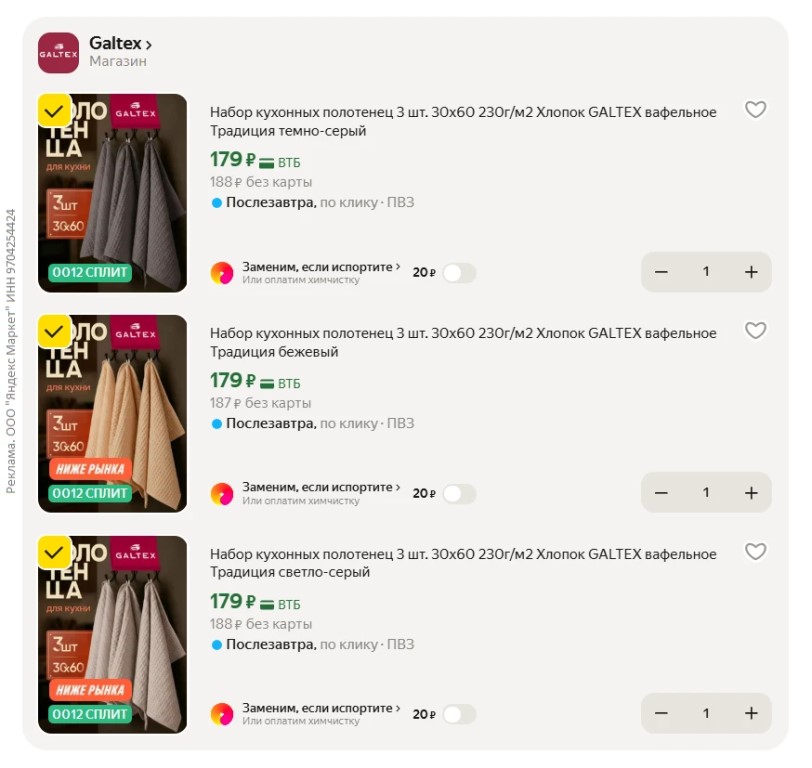Decrease quantity of светло-серый towel set

[x=661, y=714]
